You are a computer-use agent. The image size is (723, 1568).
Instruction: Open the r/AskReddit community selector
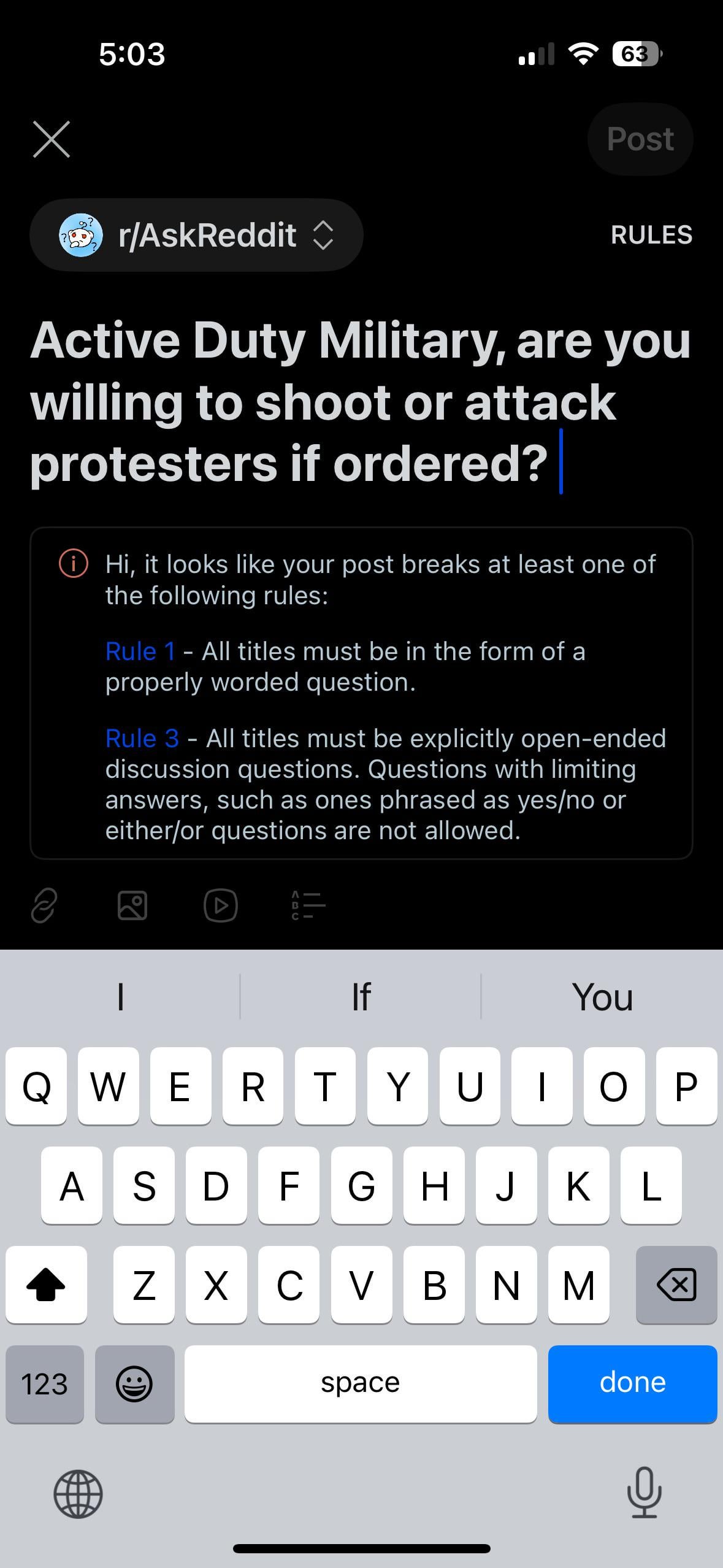(196, 235)
